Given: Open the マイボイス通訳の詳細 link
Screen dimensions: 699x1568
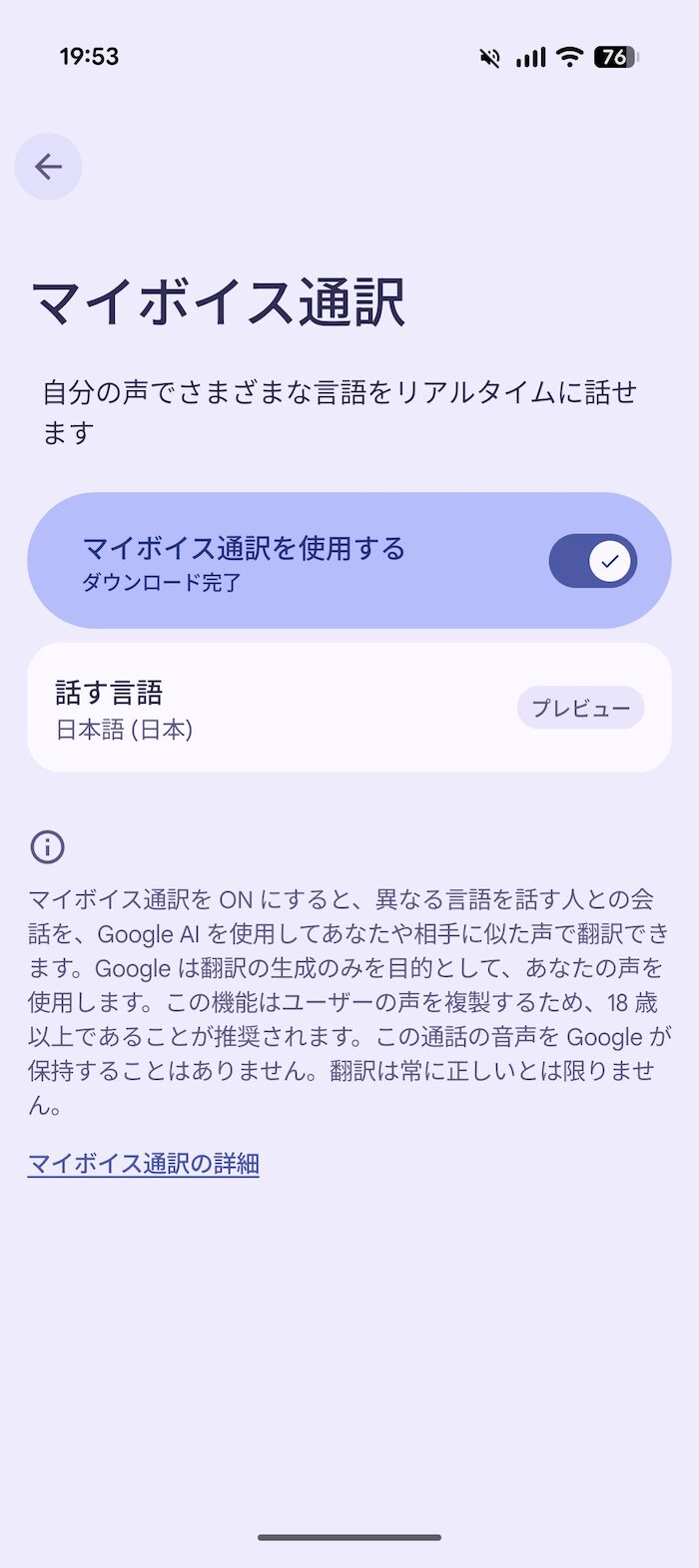Looking at the screenshot, I should point(144,1164).
